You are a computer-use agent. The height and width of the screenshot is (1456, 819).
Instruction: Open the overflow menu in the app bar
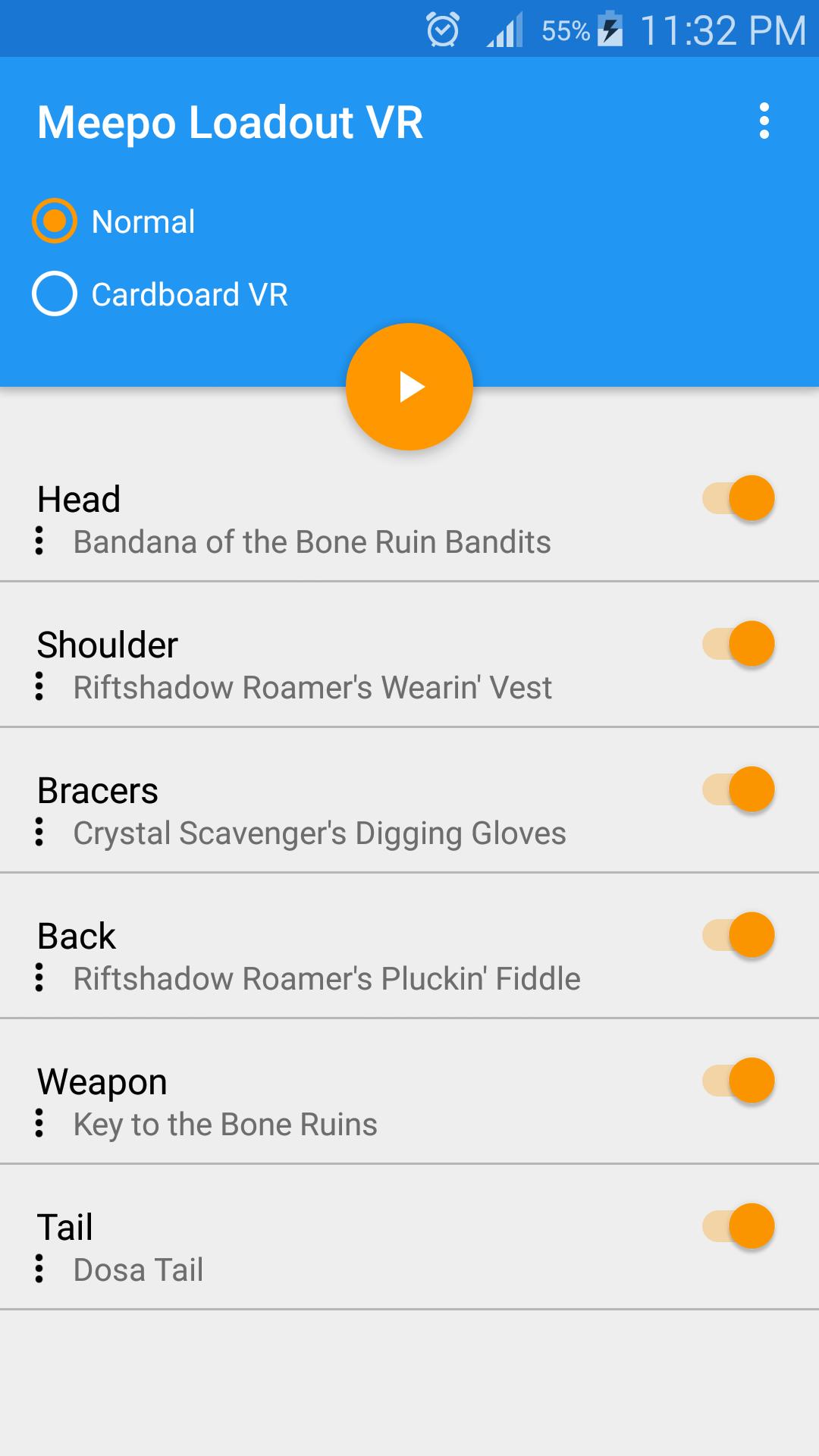(x=764, y=121)
